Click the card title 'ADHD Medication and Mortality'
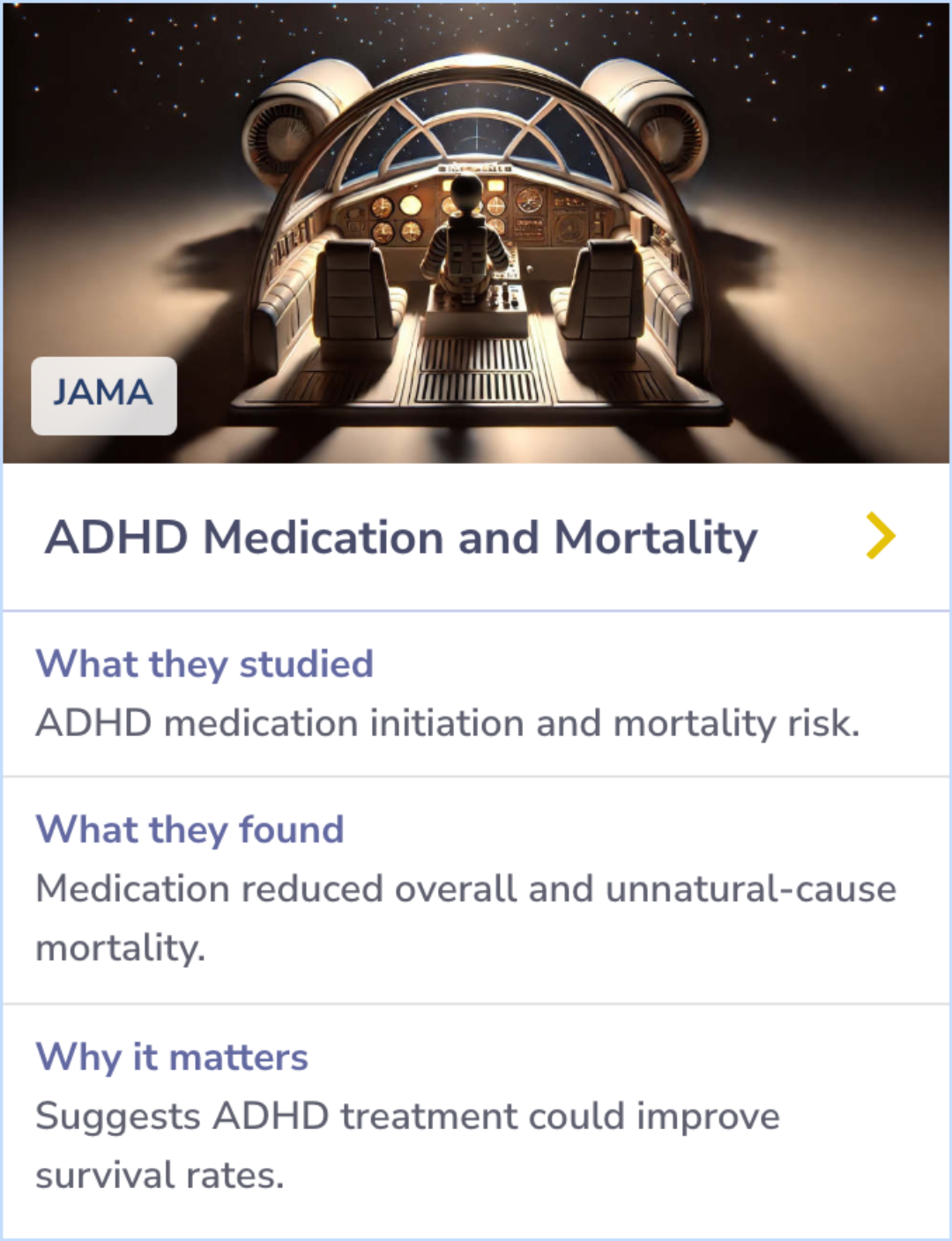Screen dimensions: 952x1241 [x=401, y=536]
